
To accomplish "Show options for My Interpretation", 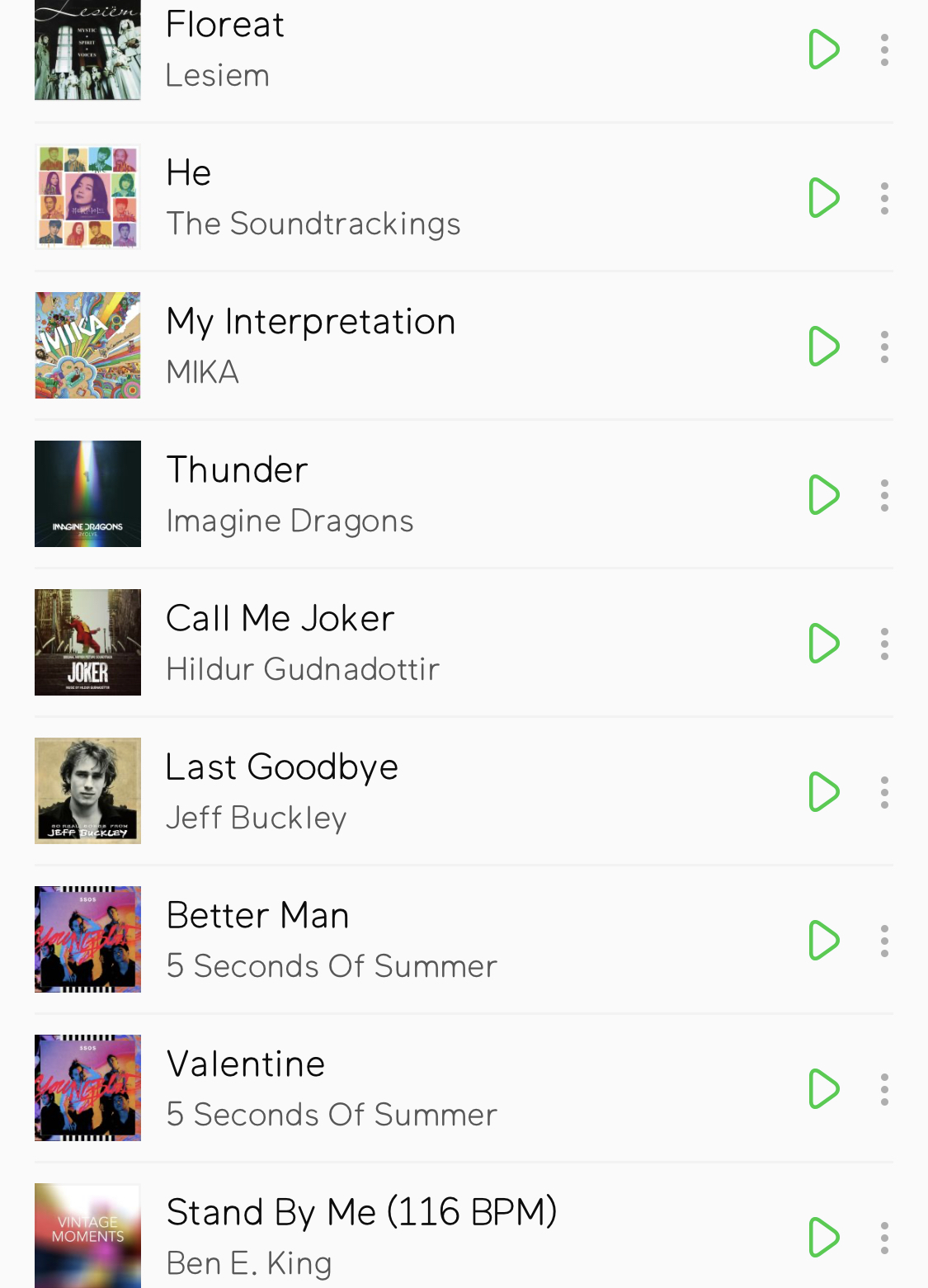I will (884, 347).
